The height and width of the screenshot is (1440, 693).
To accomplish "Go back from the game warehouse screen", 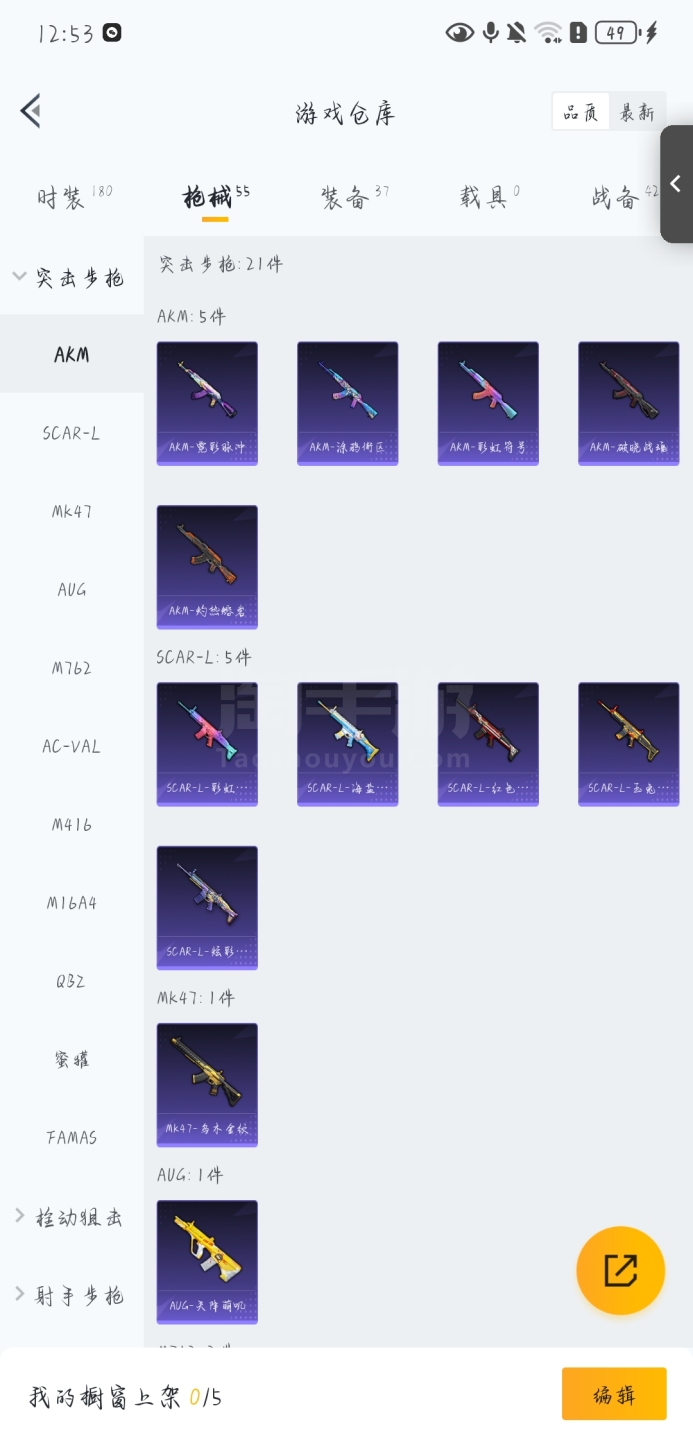I will [x=31, y=111].
